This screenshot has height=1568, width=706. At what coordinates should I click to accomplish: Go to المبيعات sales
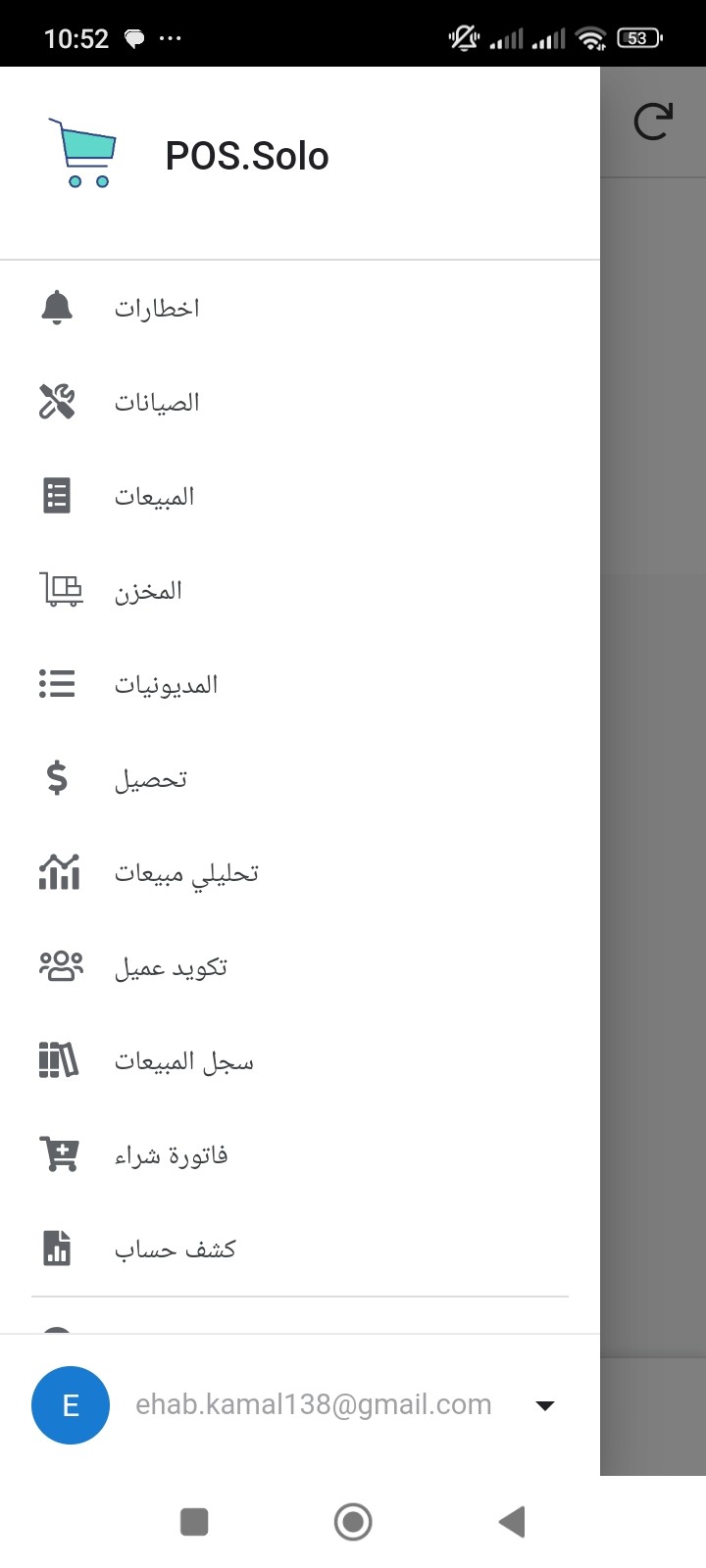300,496
